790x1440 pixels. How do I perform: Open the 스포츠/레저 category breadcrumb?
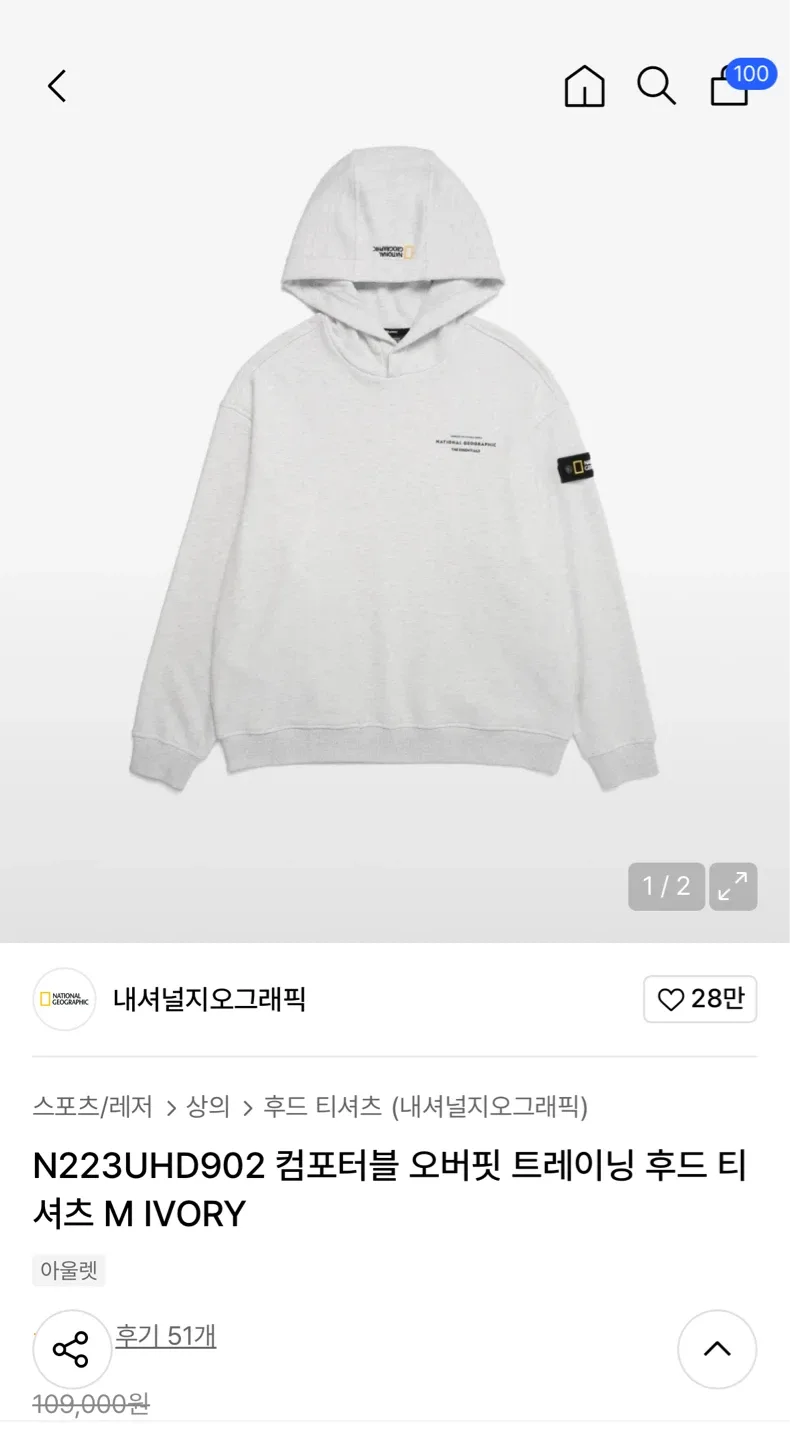[x=93, y=1108]
